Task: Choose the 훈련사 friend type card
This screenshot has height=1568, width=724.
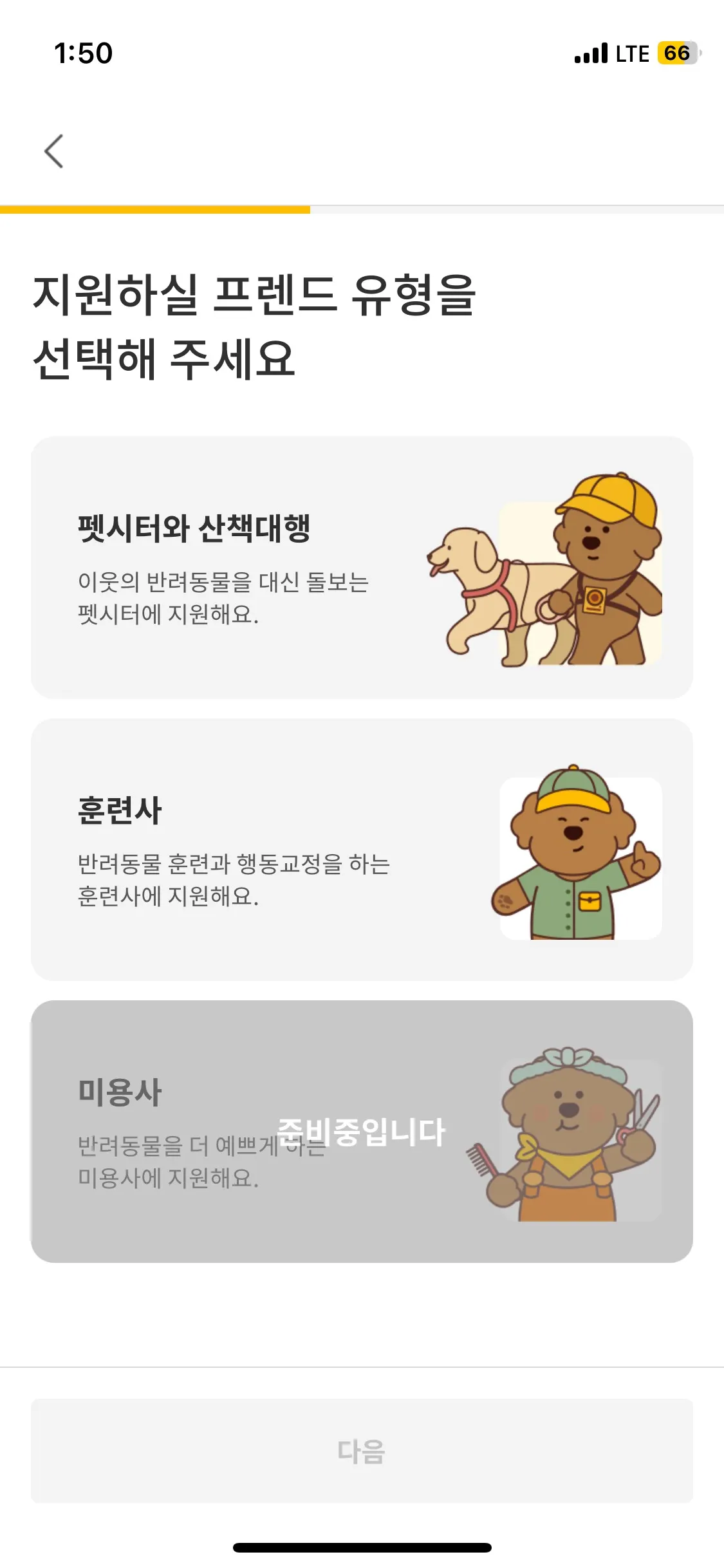Action: tap(362, 850)
